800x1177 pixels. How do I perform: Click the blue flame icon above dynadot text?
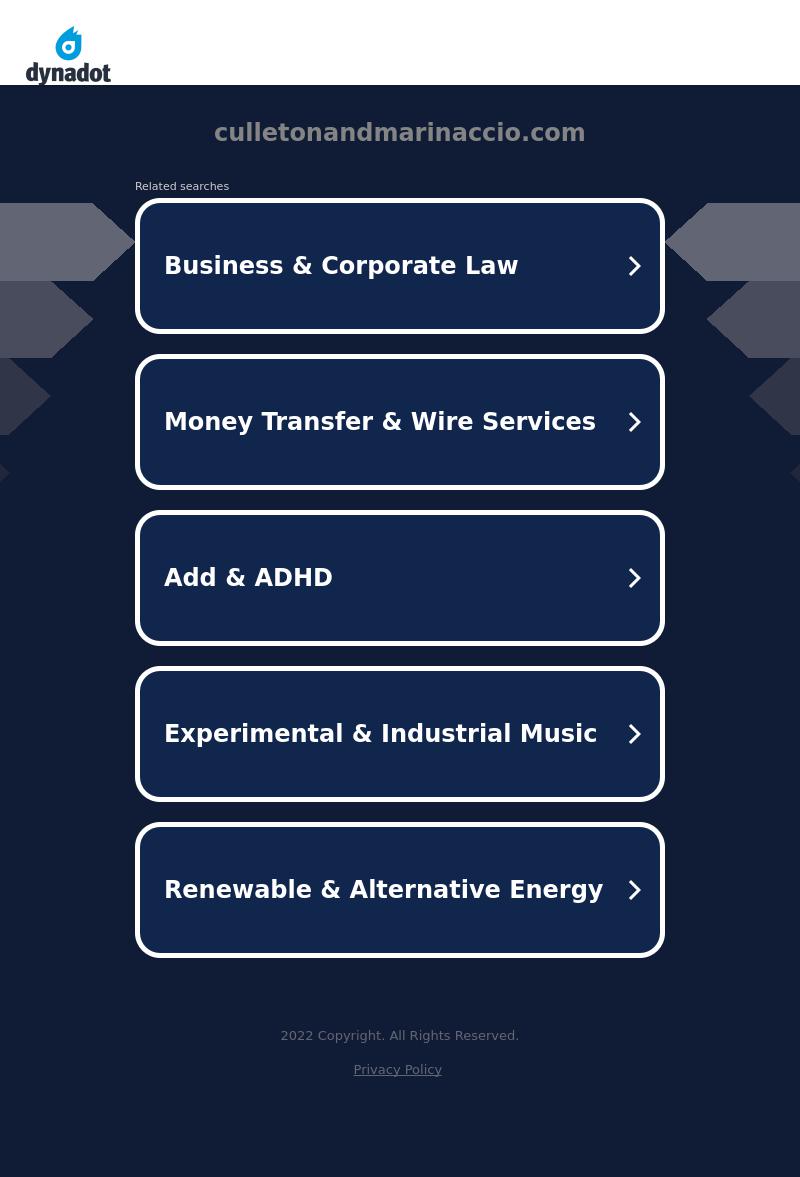point(68,42)
